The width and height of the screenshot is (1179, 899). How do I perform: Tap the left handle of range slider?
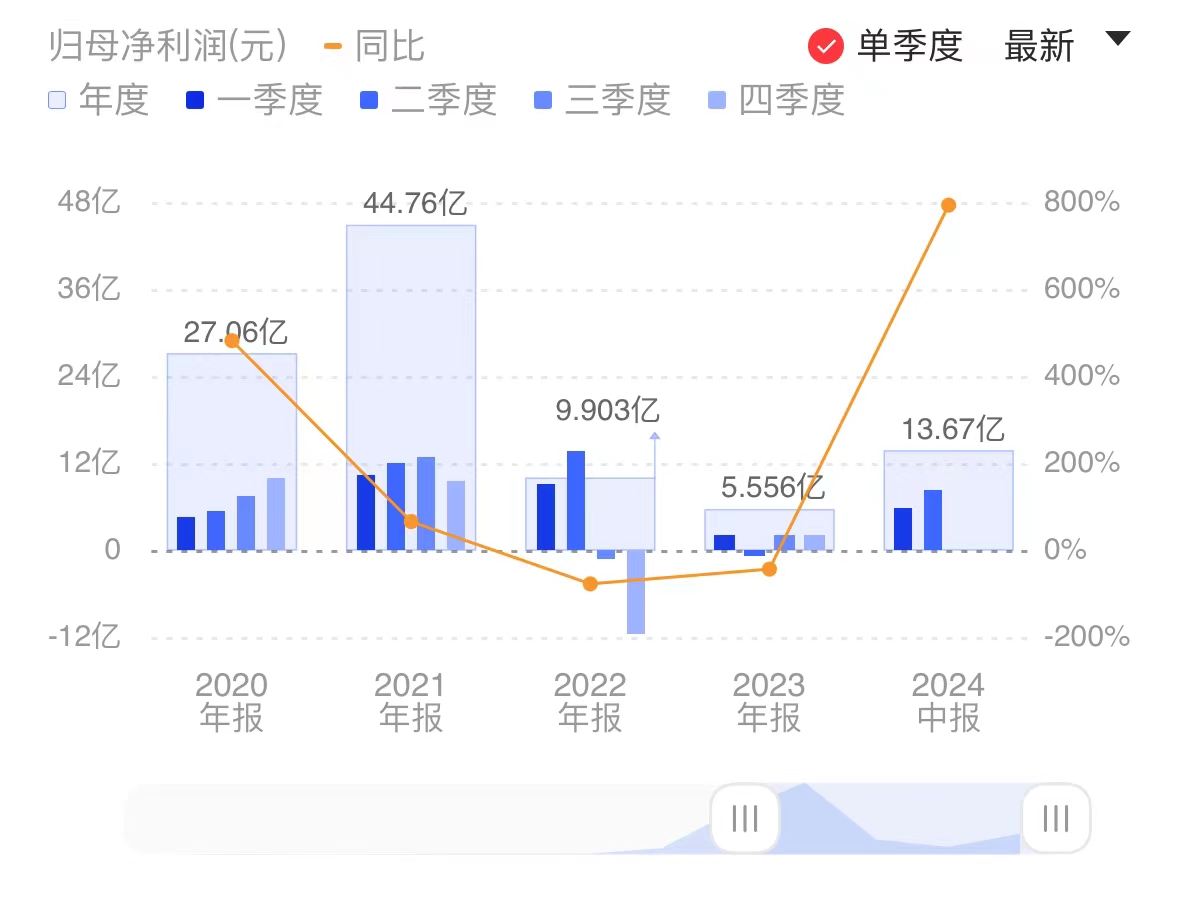744,819
